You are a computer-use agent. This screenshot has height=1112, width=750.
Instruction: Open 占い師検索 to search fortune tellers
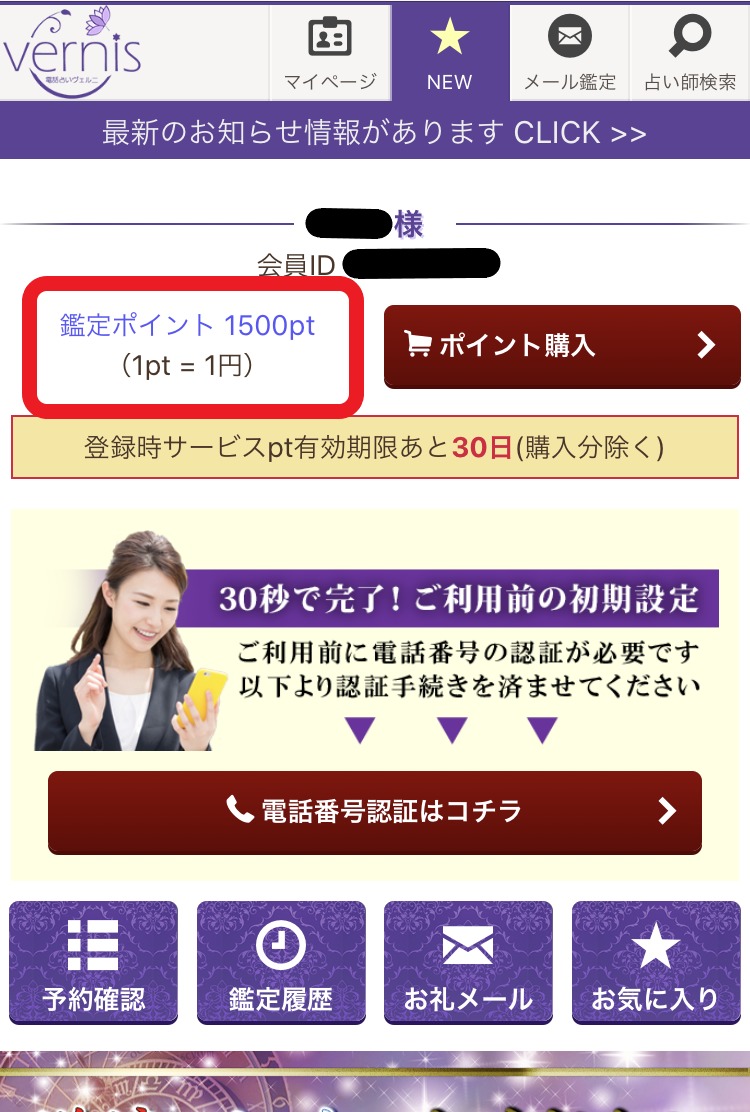tap(690, 52)
